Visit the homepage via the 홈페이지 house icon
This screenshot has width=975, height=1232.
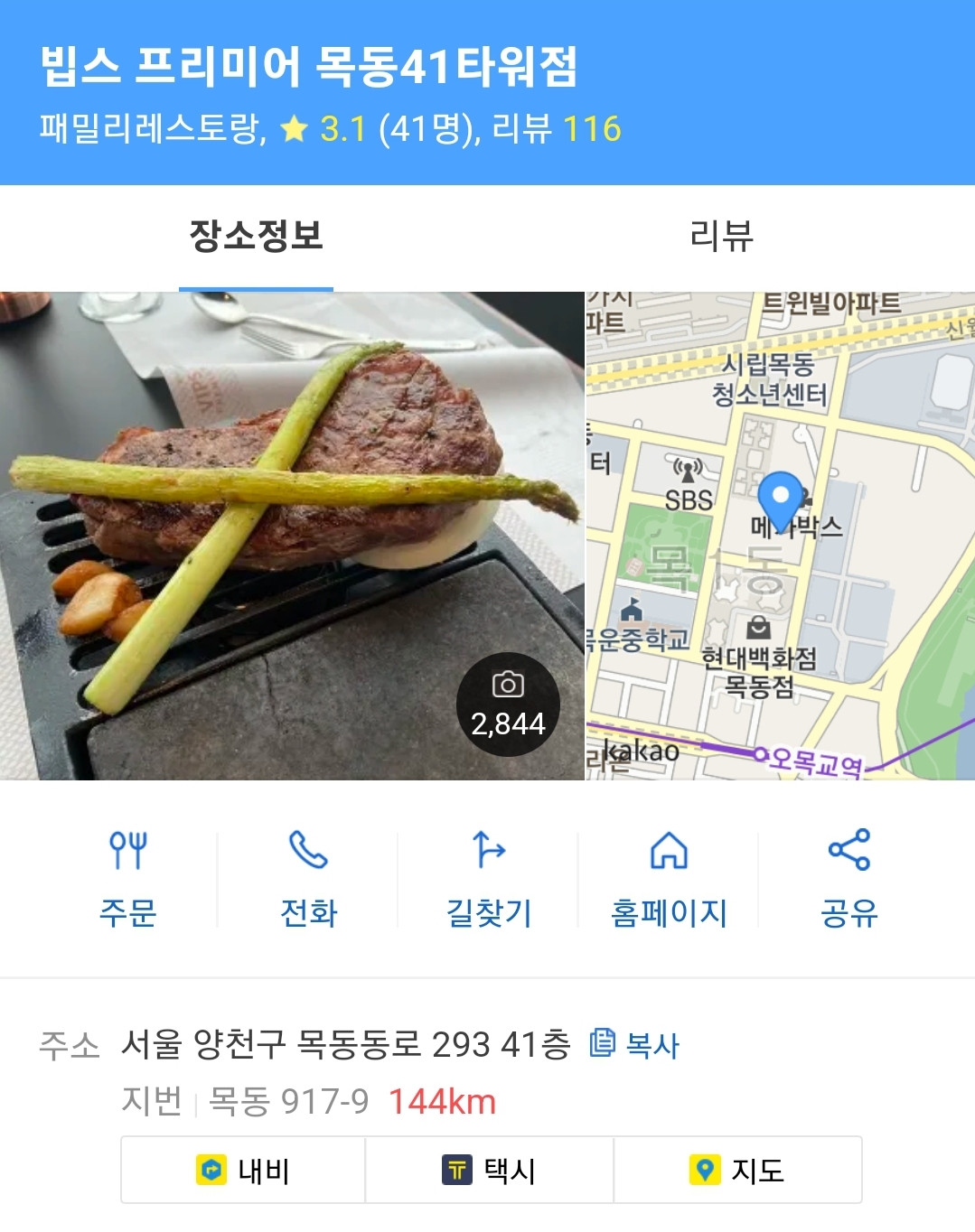click(x=668, y=849)
